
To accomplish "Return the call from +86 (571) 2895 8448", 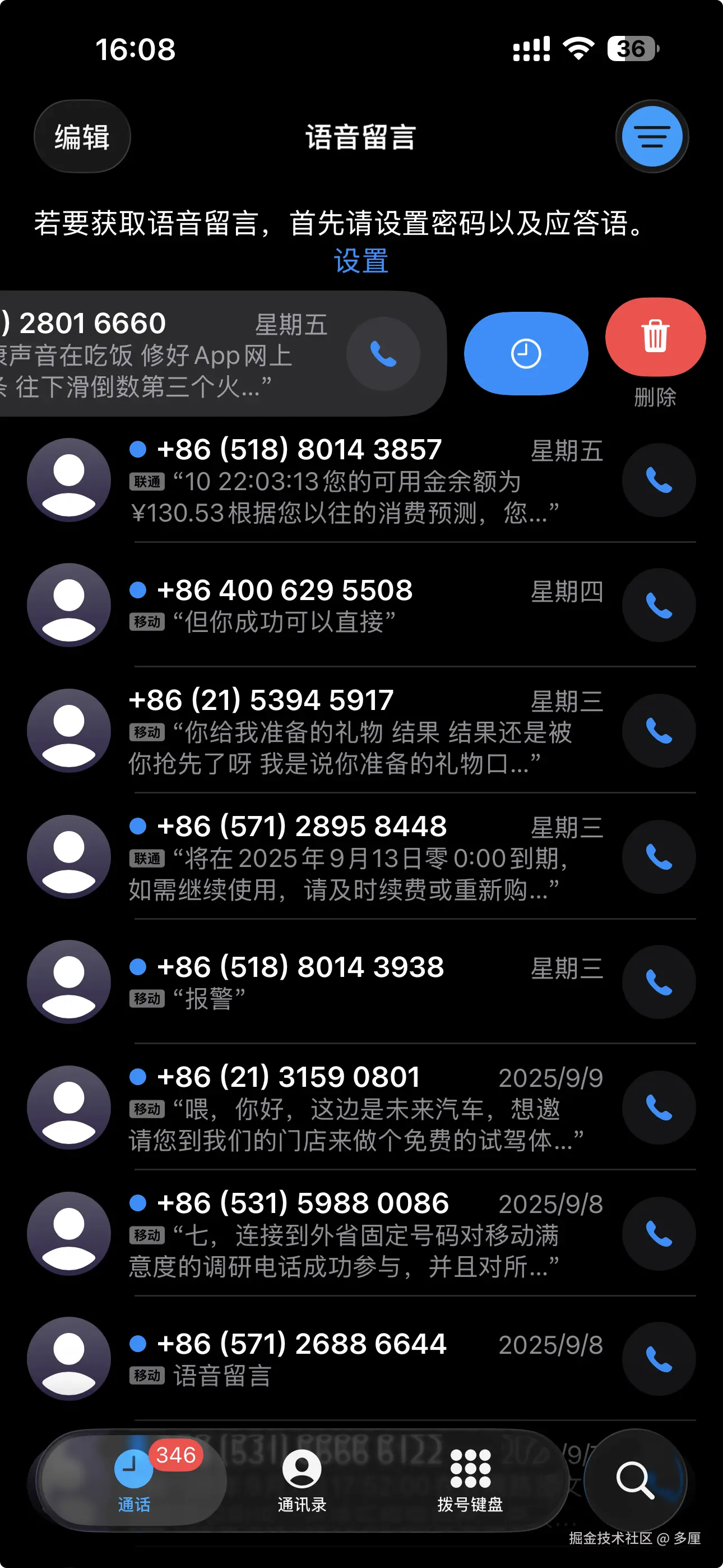I will (658, 856).
